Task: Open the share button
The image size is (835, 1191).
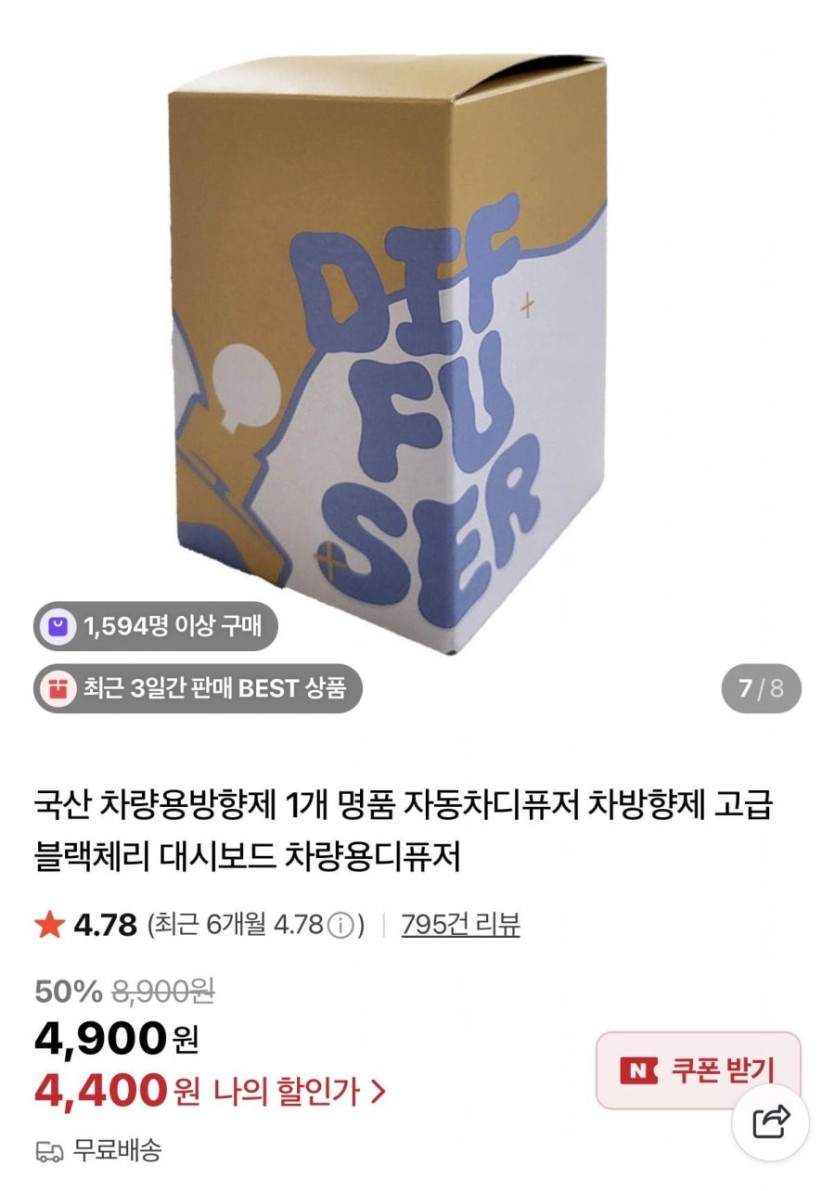Action: pyautogui.click(x=770, y=1122)
